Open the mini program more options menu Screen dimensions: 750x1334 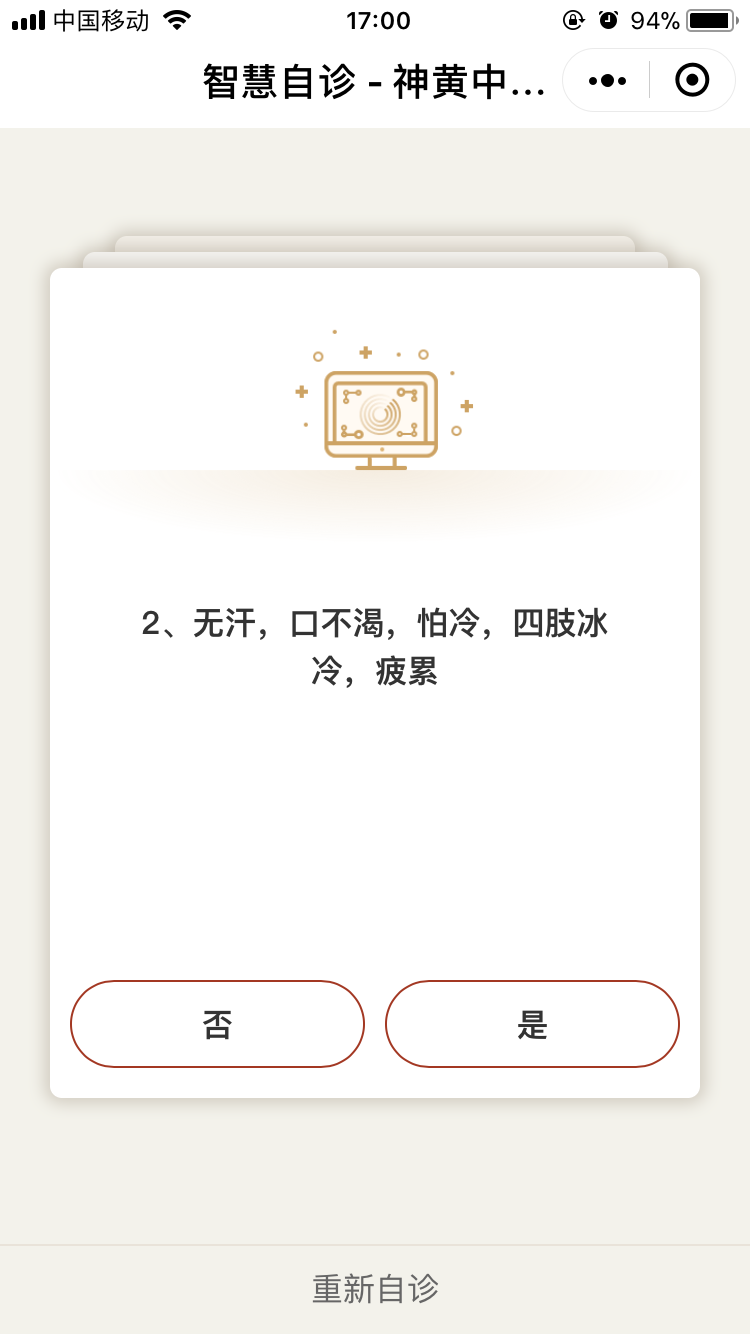click(x=607, y=80)
